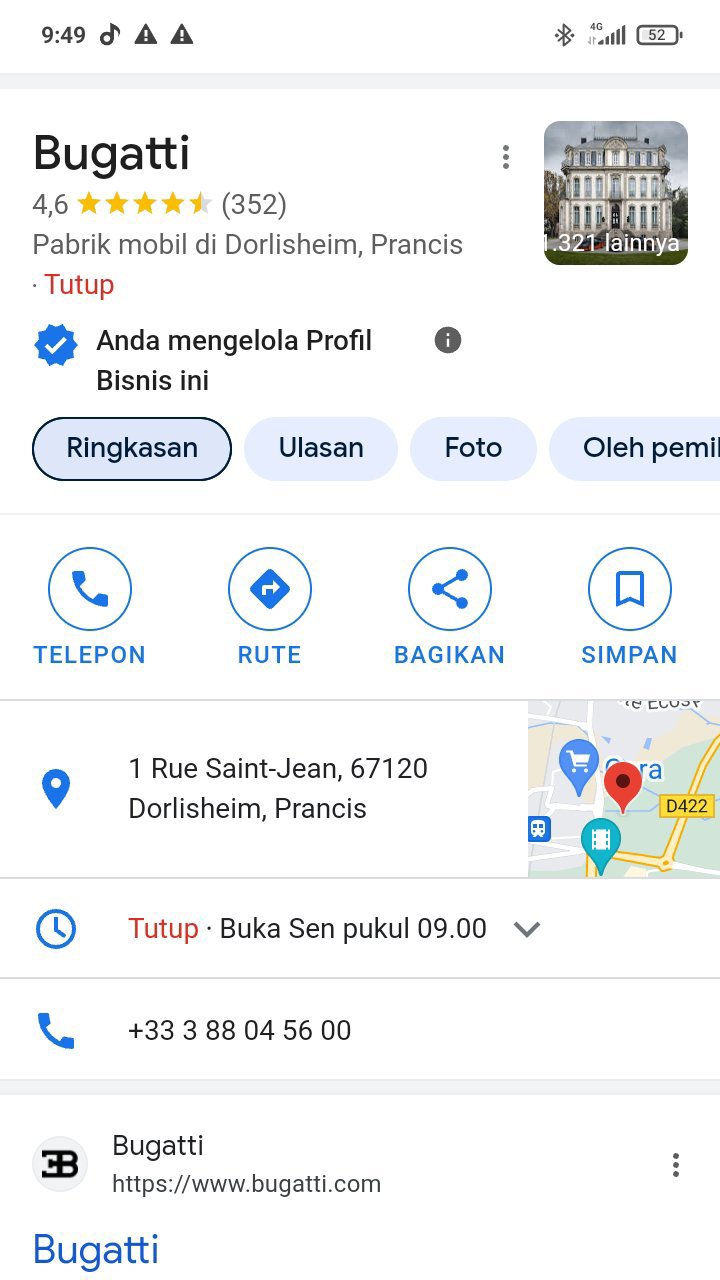Show info about managing this Business Profile
The height and width of the screenshot is (1280, 720).
point(448,341)
